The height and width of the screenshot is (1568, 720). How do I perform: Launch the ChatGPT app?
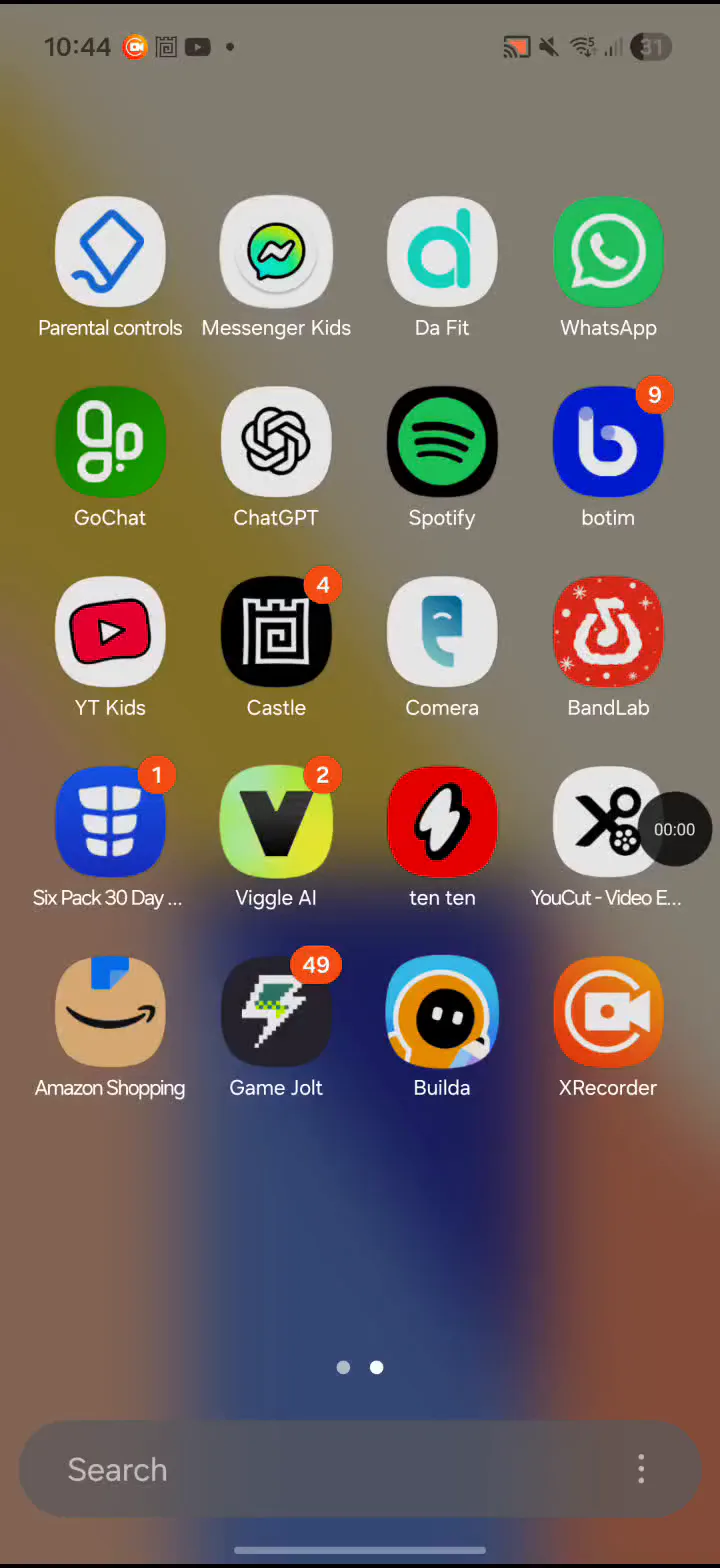tap(276, 442)
